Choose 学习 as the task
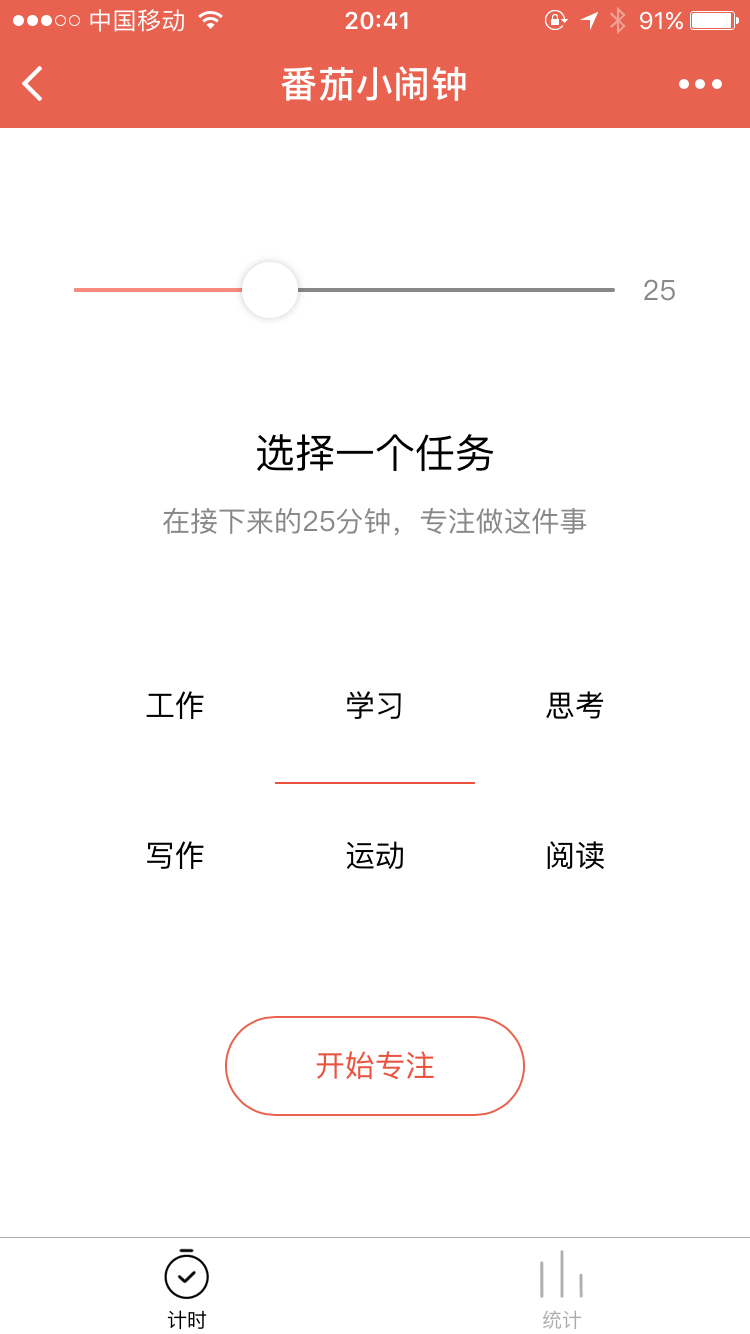750x1334 pixels. tap(375, 706)
